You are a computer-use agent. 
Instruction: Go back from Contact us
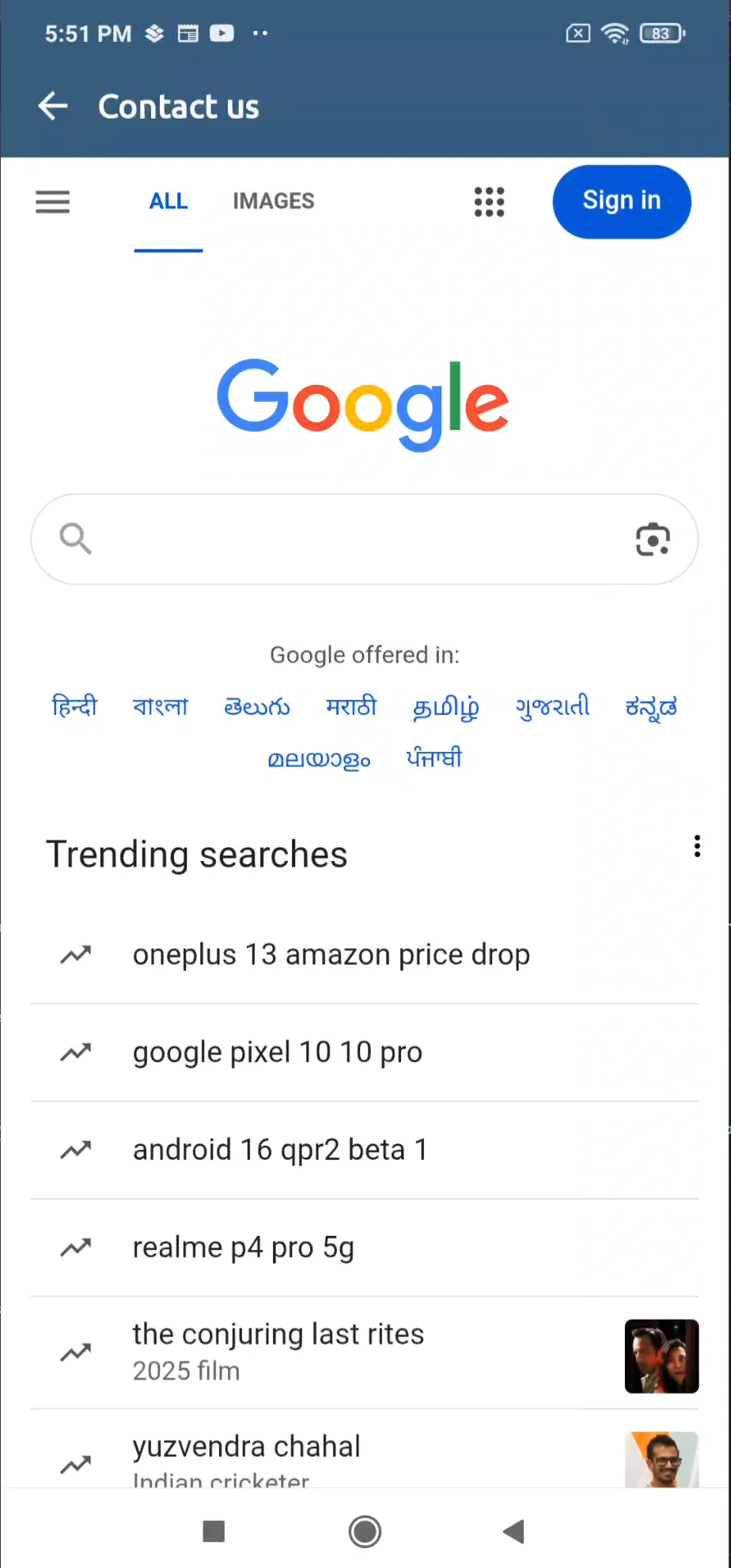[52, 106]
